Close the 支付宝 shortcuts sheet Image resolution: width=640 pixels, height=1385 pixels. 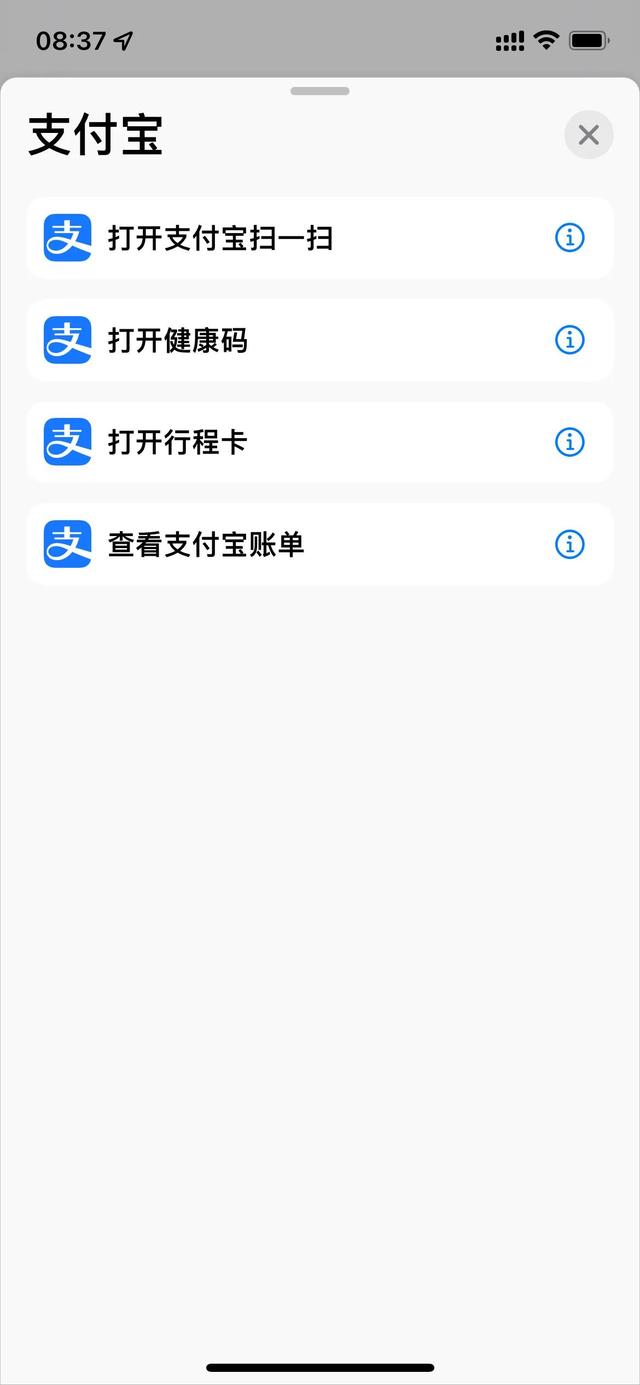(588, 135)
